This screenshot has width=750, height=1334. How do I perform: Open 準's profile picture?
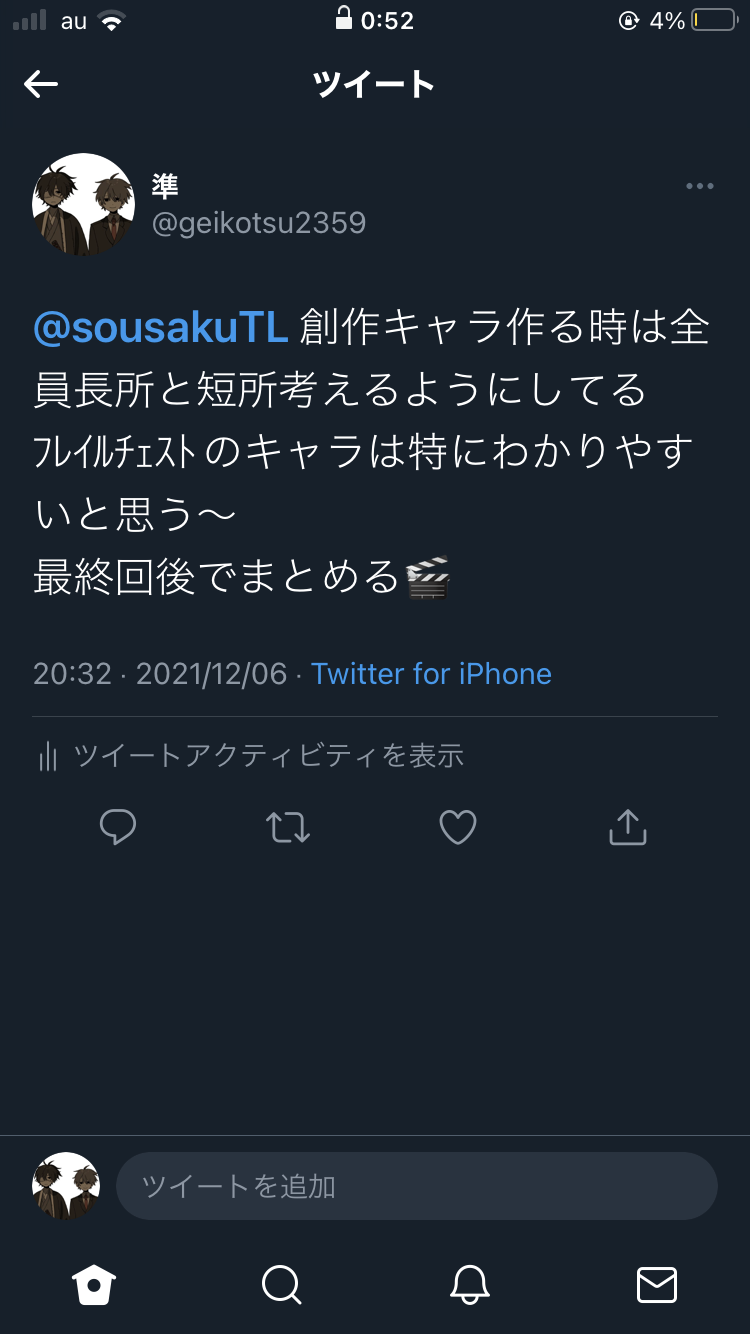[83, 204]
